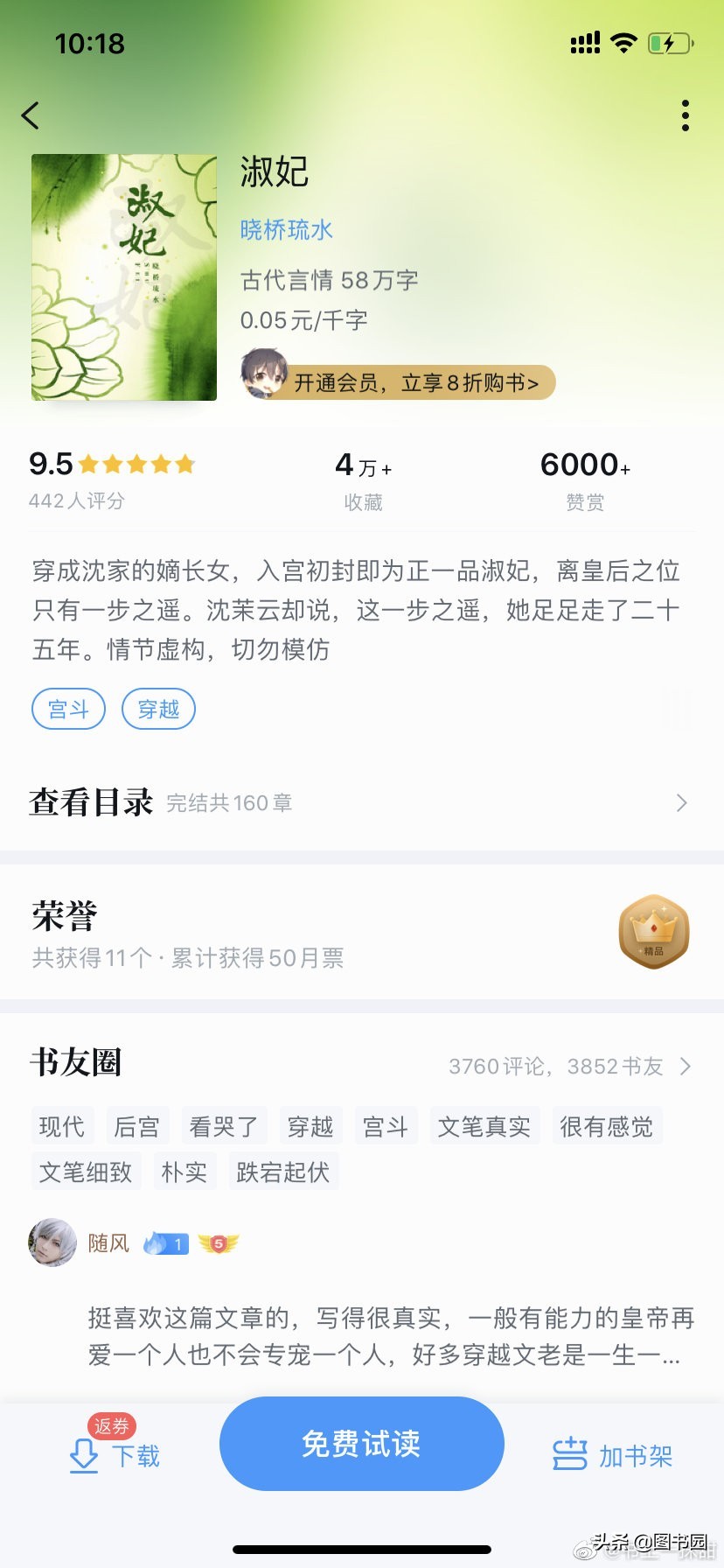Open the three-dot overflow menu
This screenshot has height=1568, width=724.
685,115
